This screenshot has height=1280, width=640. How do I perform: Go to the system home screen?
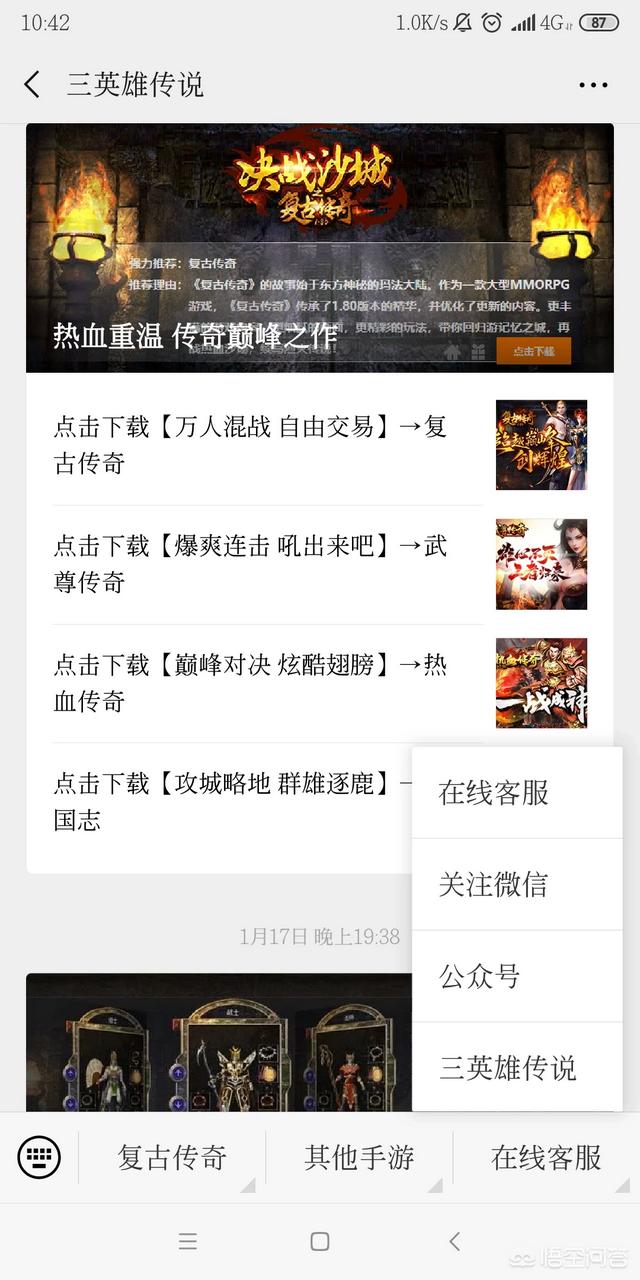click(x=320, y=1242)
